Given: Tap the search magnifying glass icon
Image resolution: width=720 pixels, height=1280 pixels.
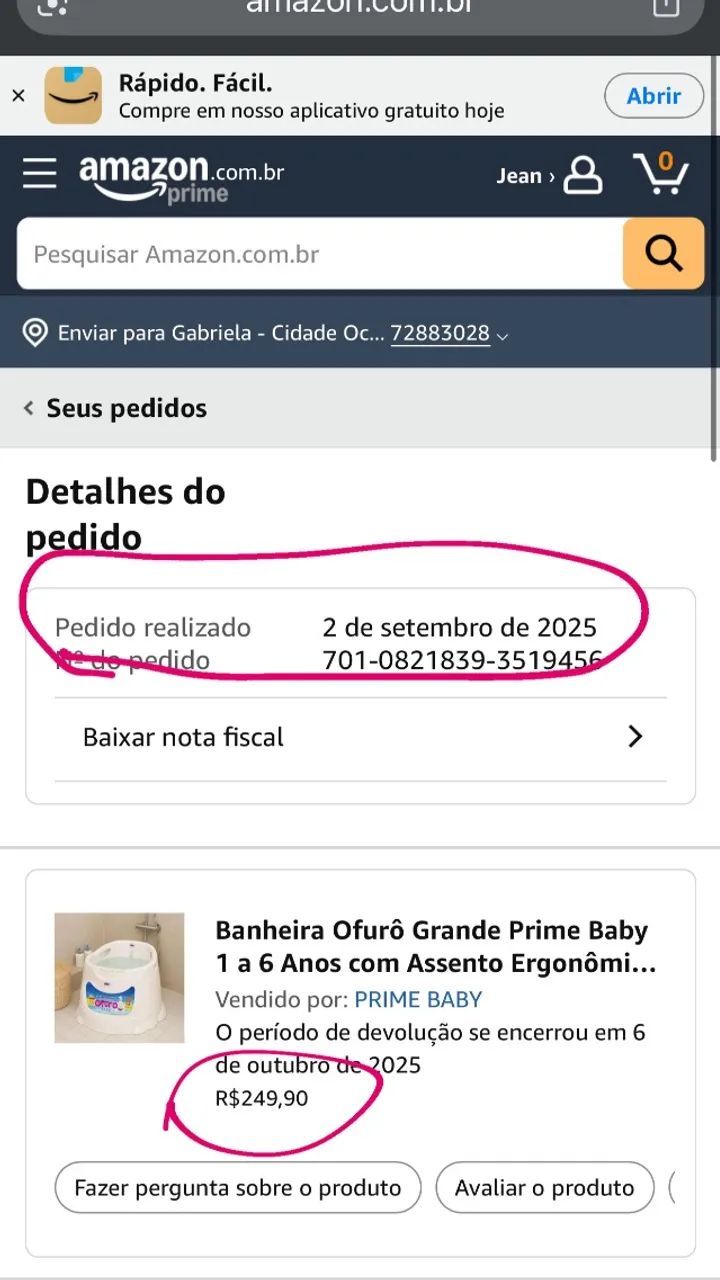Looking at the screenshot, I should click(662, 254).
